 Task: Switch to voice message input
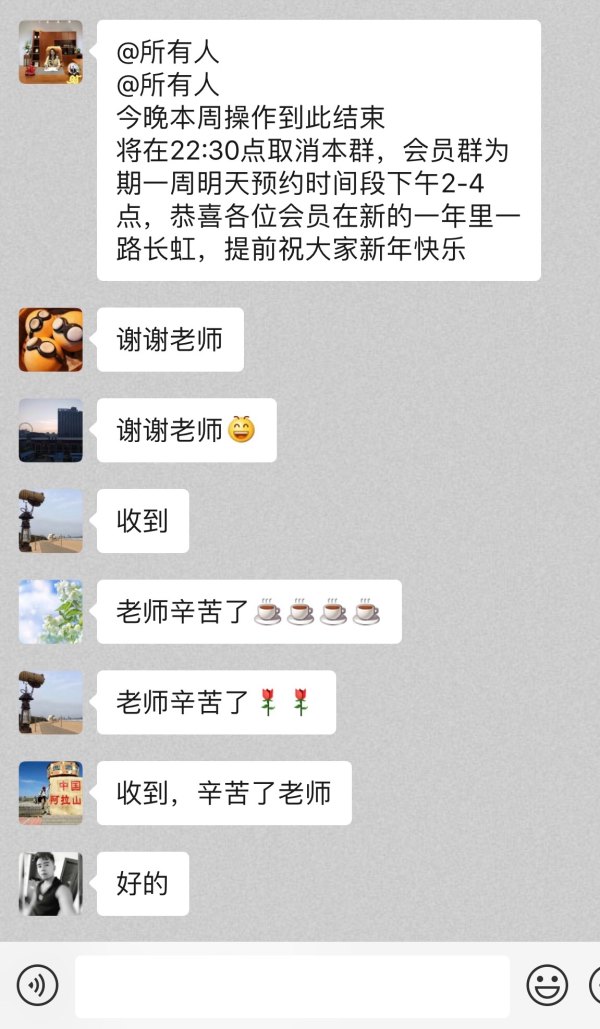tap(38, 986)
